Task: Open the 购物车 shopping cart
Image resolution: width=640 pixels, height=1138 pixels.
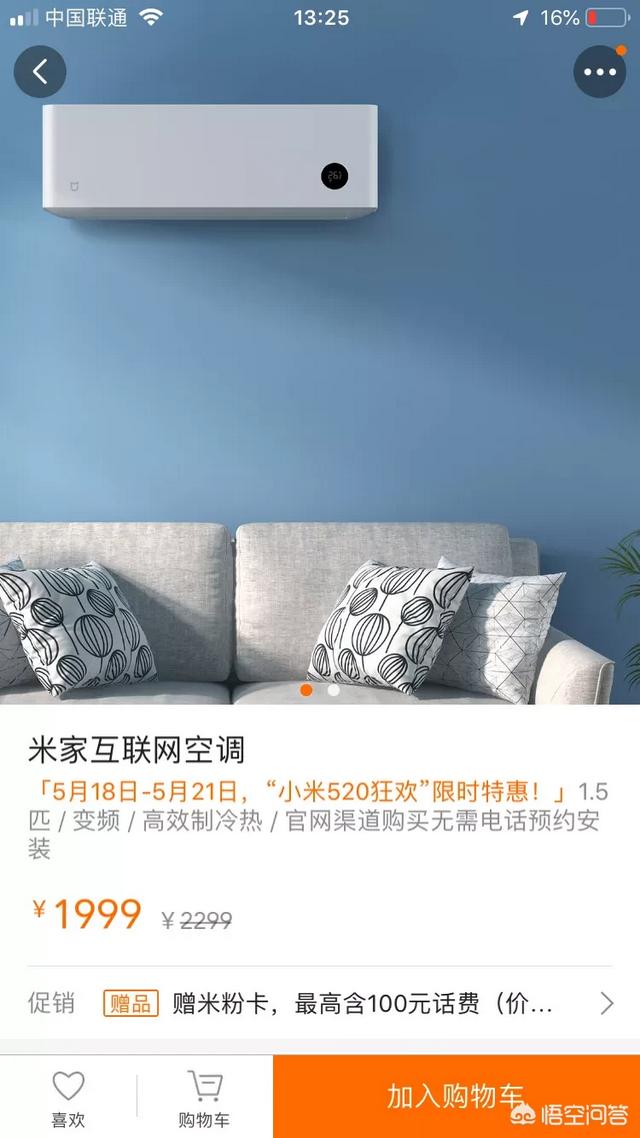Action: pos(204,1098)
